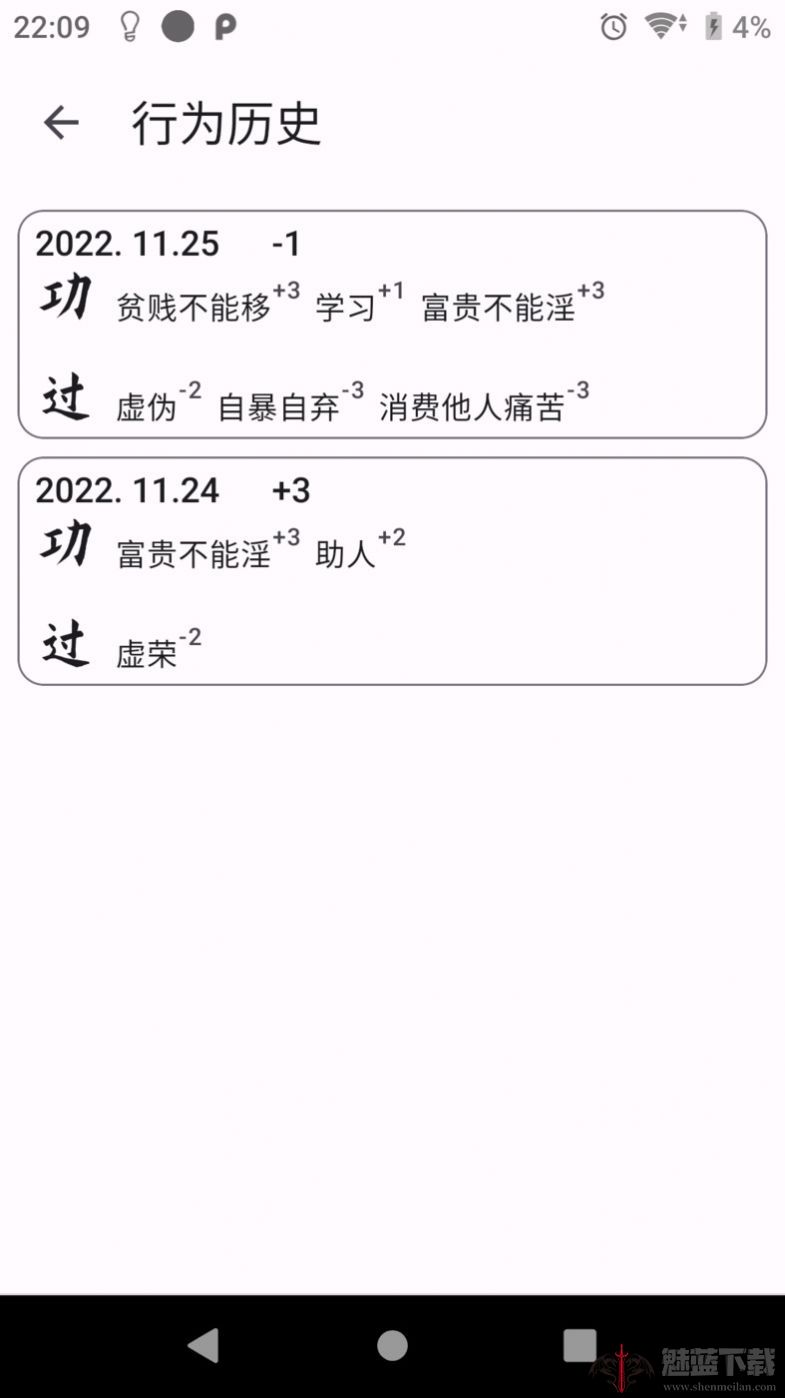
Task: Tap the P notification icon in status bar
Action: click(225, 27)
